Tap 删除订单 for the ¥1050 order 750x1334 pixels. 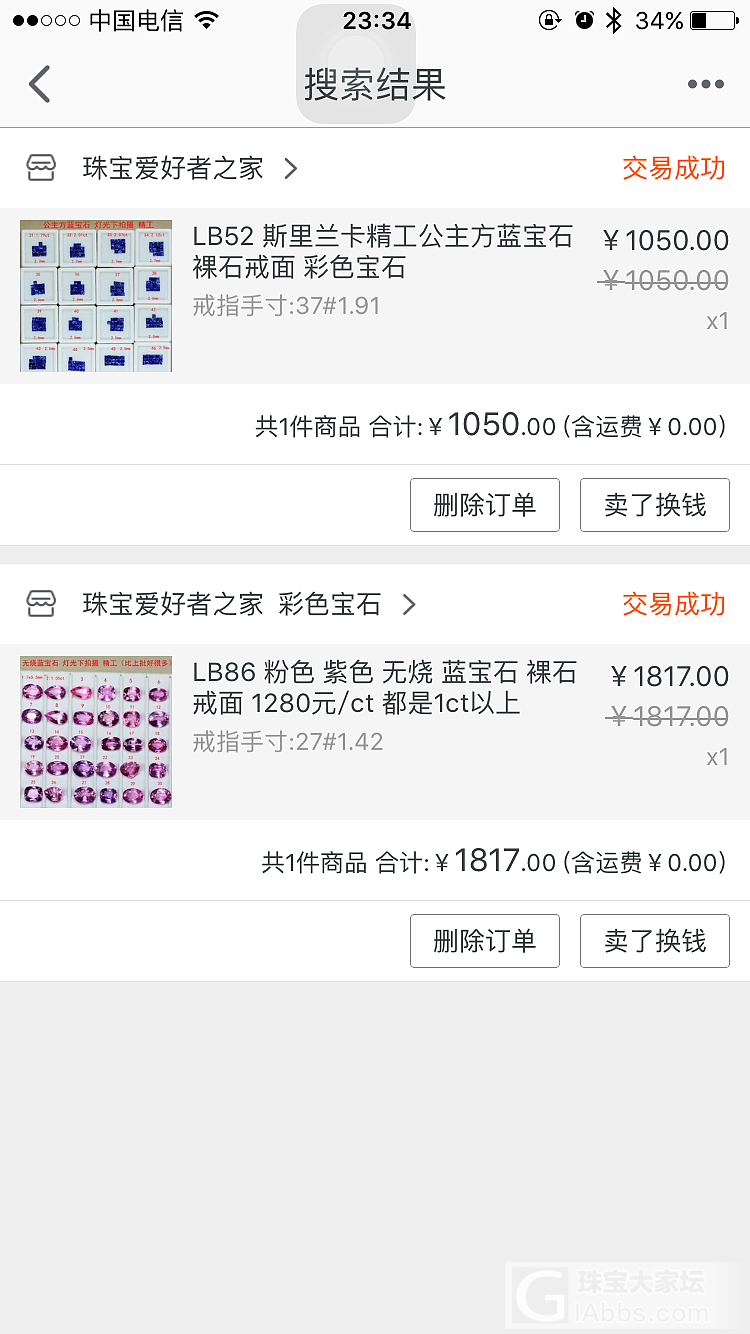point(484,505)
